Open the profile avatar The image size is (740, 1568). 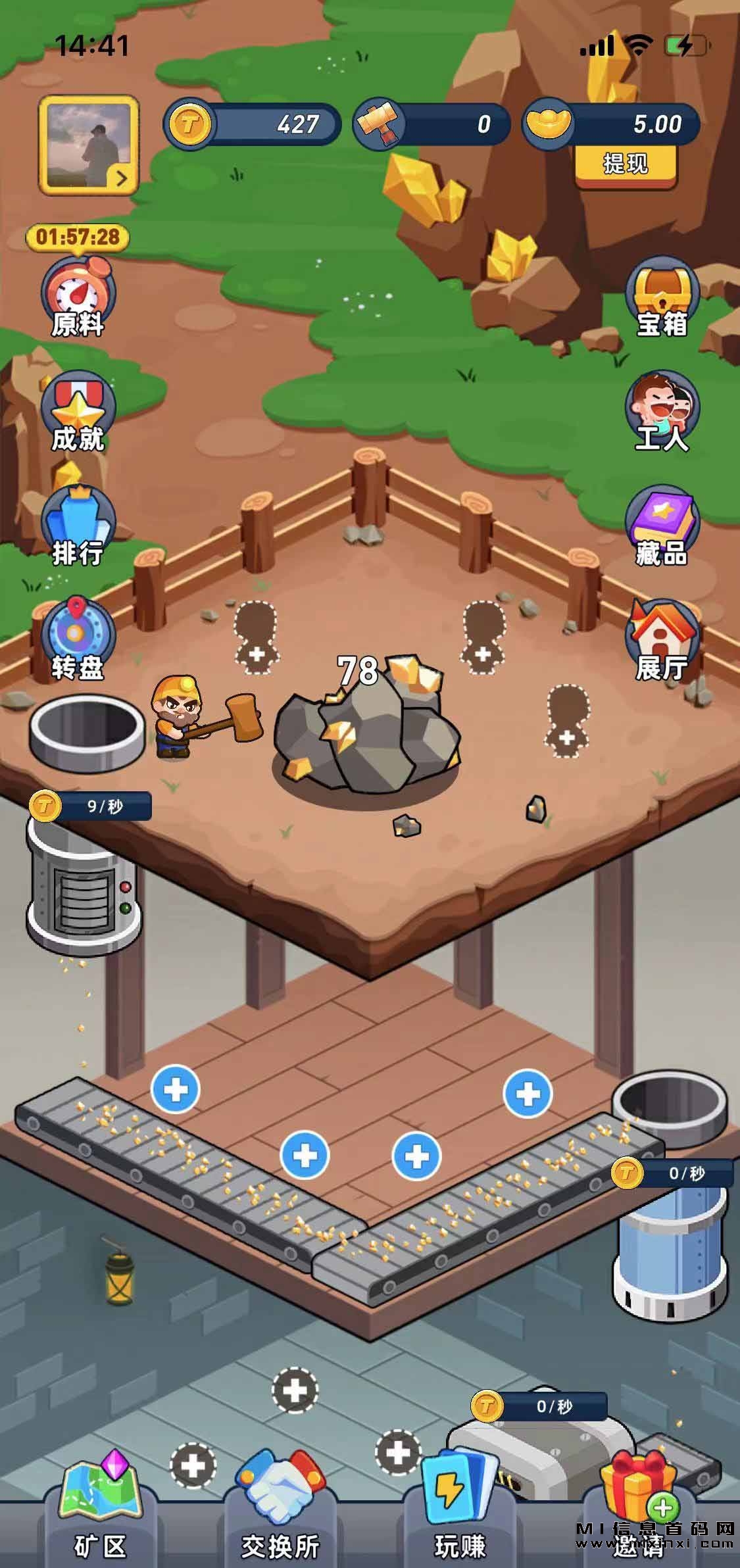[x=89, y=144]
